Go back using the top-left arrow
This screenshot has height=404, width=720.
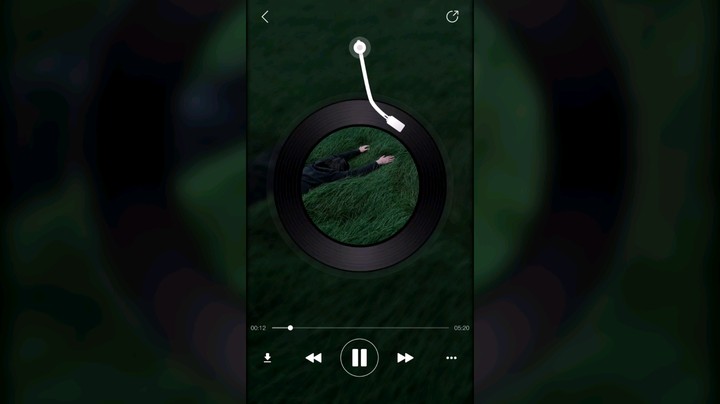[265, 17]
